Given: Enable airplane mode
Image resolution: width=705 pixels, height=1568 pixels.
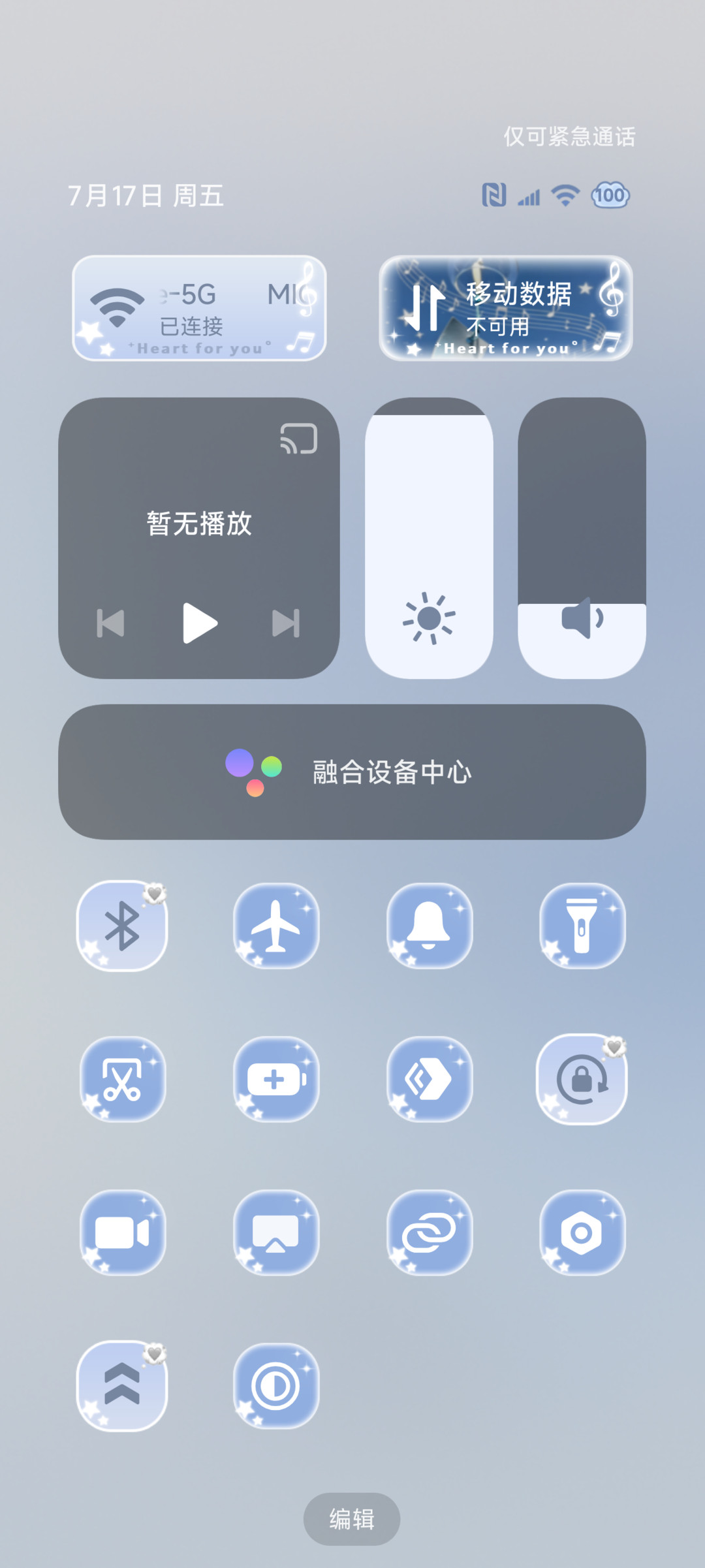Looking at the screenshot, I should point(276,926).
